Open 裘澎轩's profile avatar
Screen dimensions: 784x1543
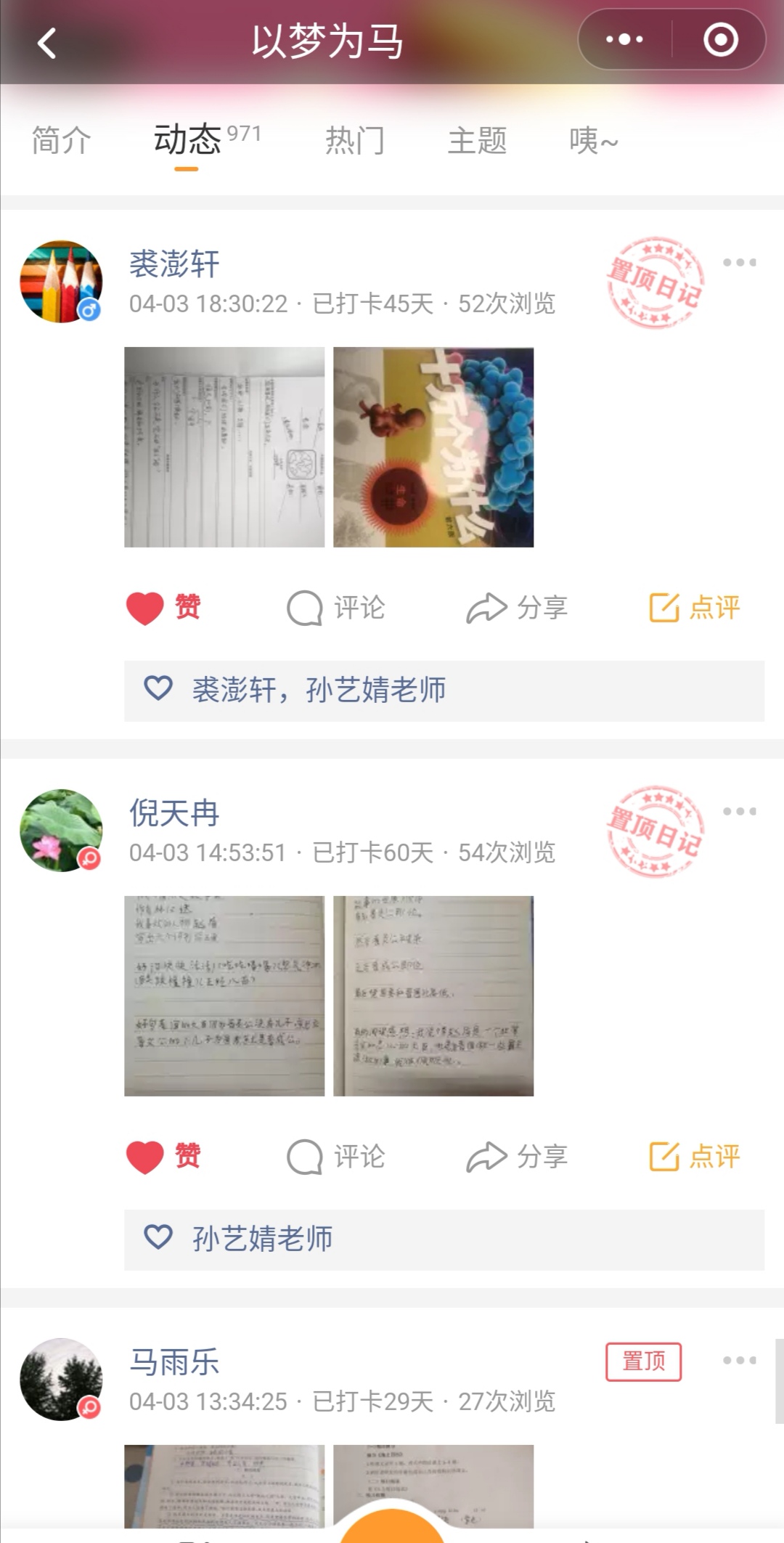point(61,282)
